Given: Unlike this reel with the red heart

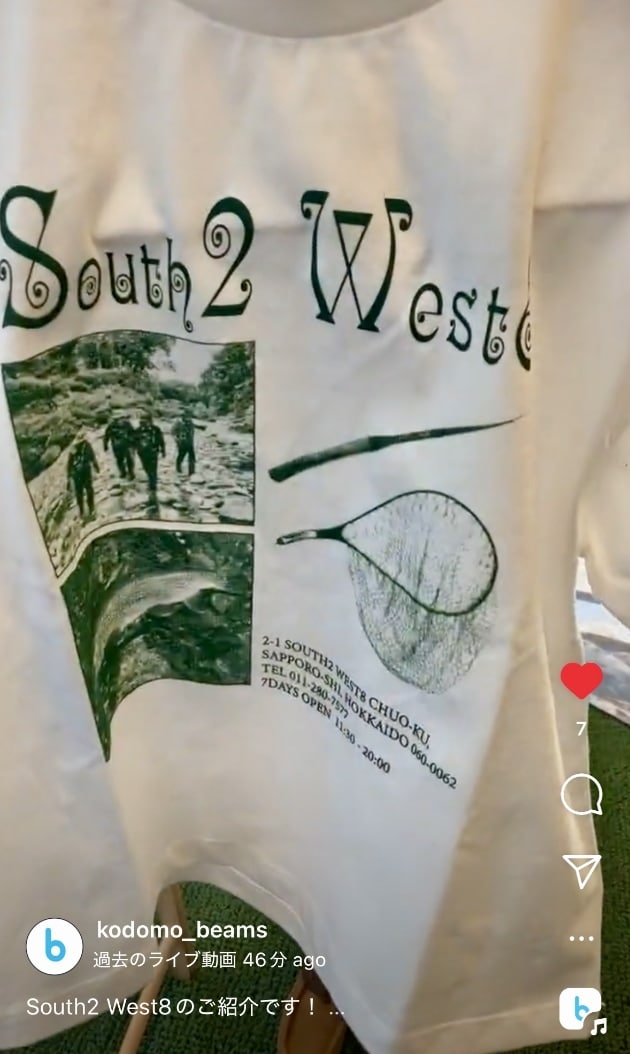Looking at the screenshot, I should tap(581, 681).
